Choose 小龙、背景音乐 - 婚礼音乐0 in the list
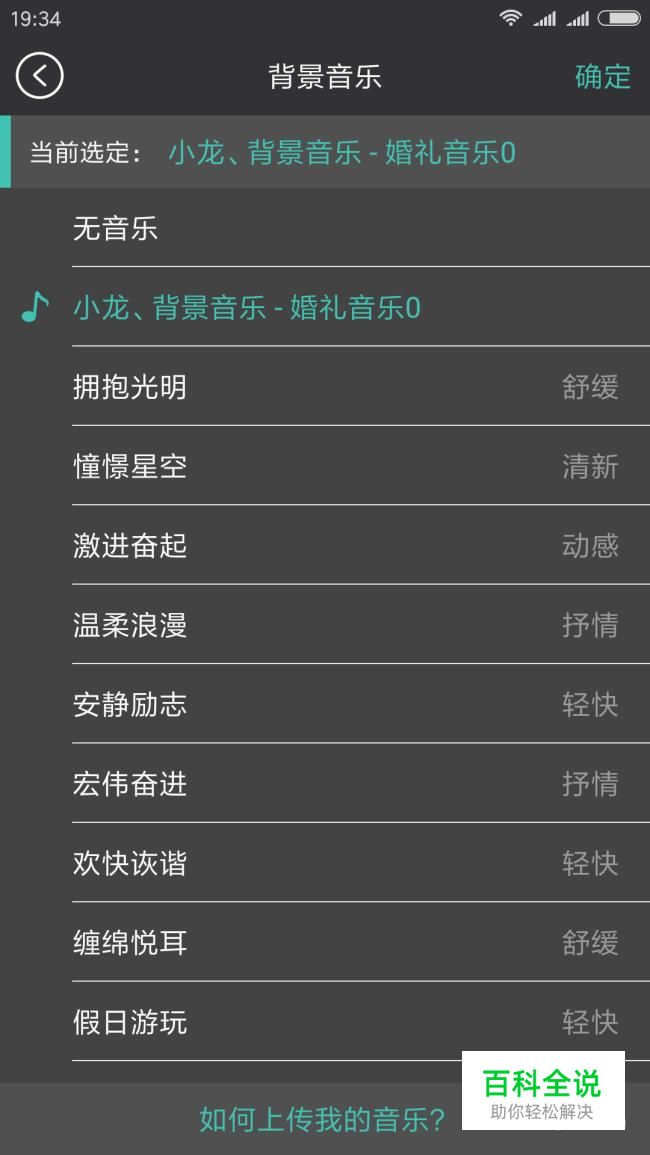650x1155 pixels. [325, 307]
